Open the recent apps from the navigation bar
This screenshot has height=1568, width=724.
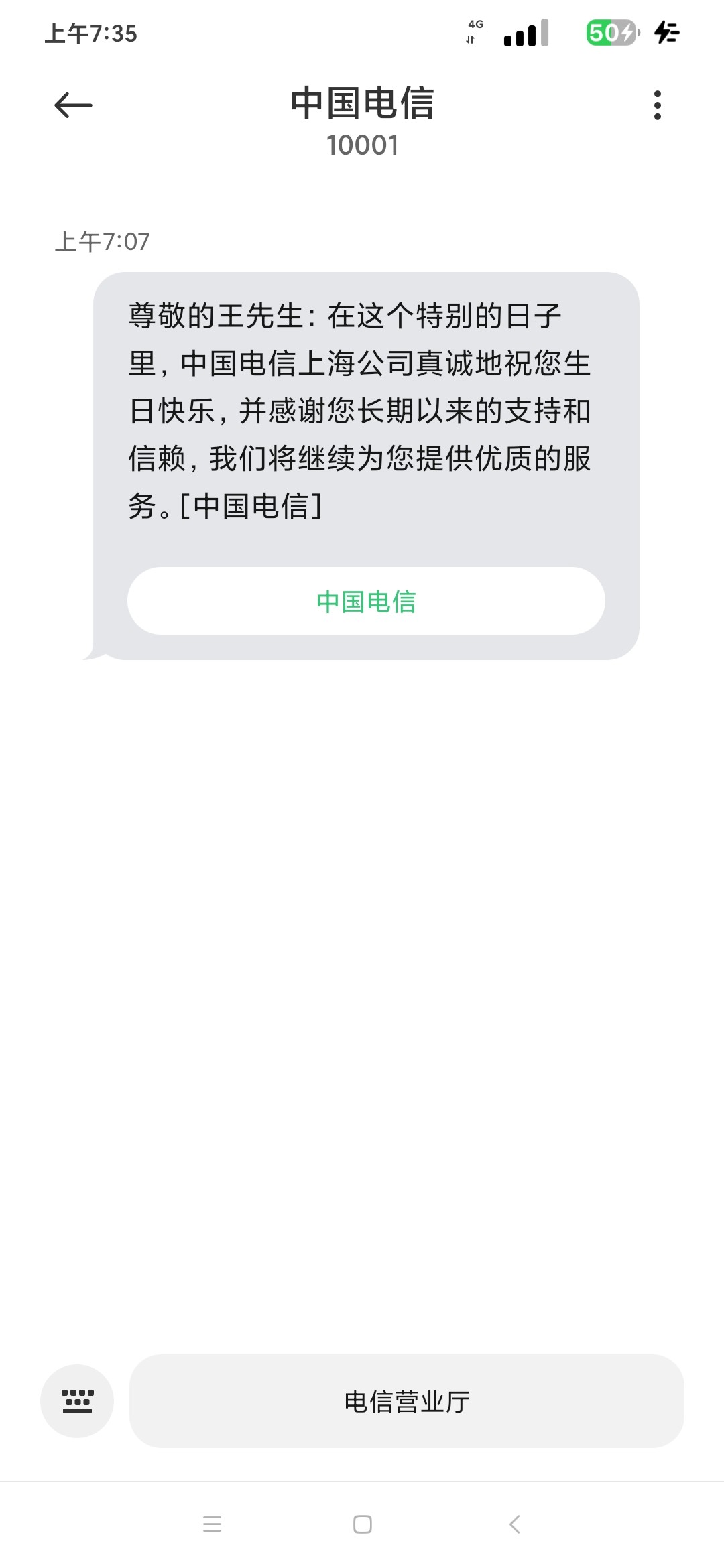click(x=212, y=1524)
